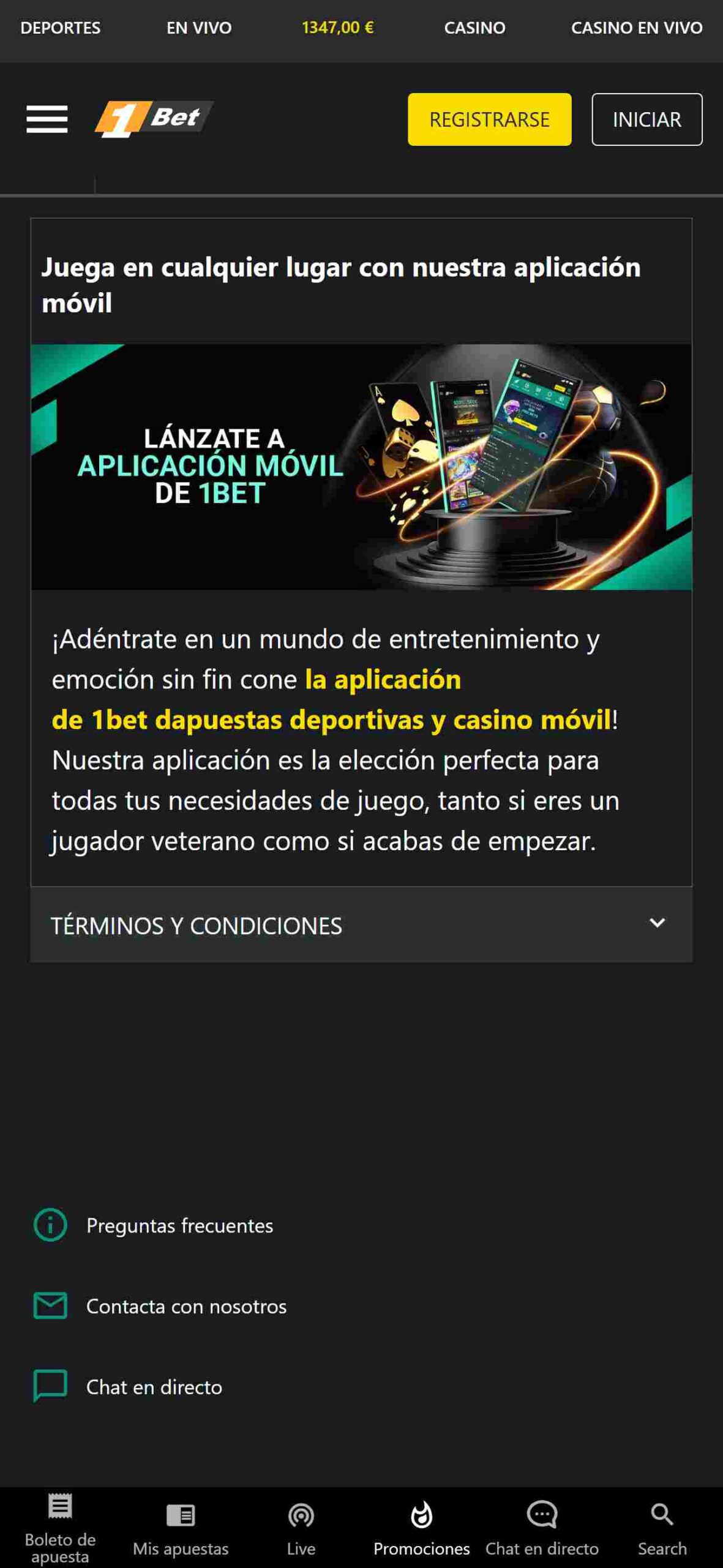723x1568 pixels.
Task: Open Chat en directo in the bottom navigation bar
Action: pos(542,1529)
